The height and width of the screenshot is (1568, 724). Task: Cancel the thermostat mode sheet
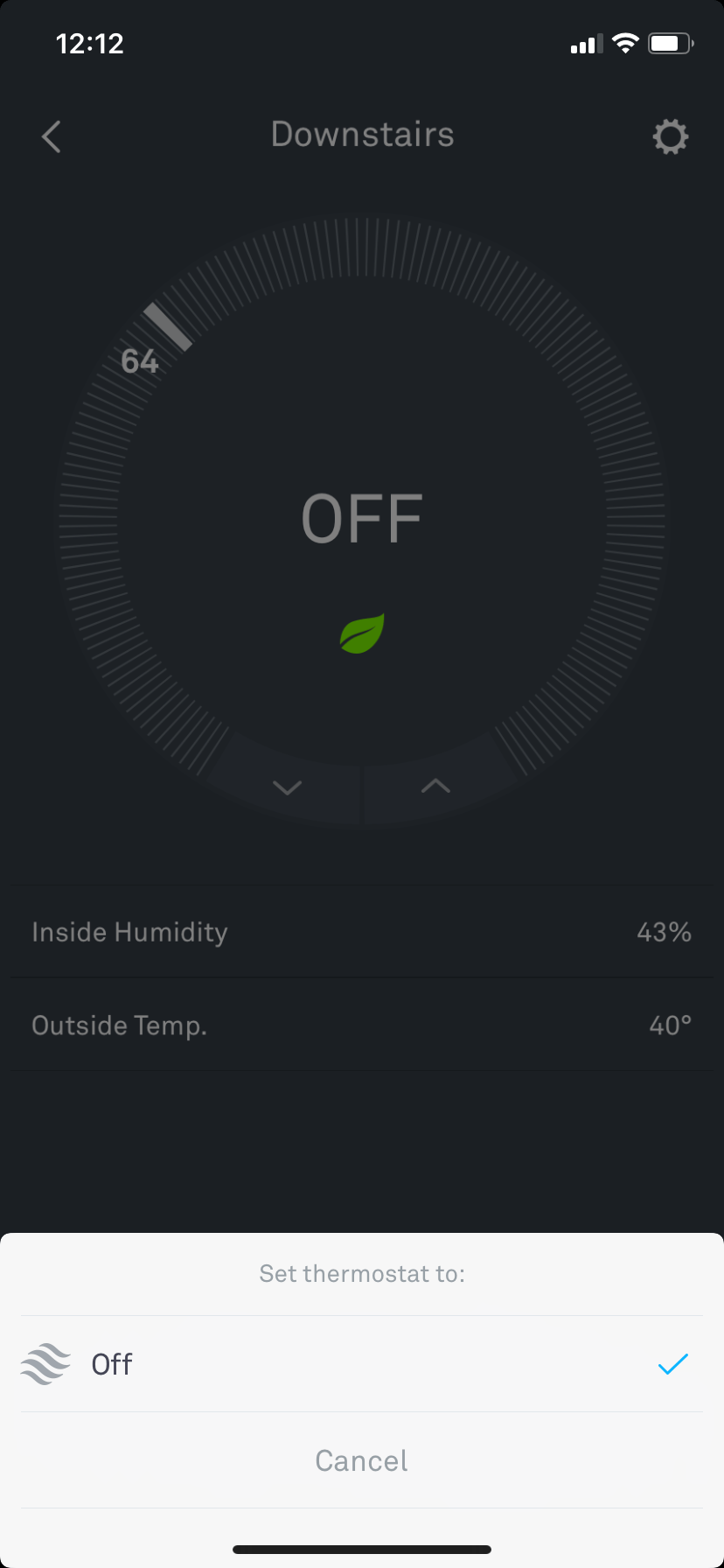click(x=361, y=1460)
